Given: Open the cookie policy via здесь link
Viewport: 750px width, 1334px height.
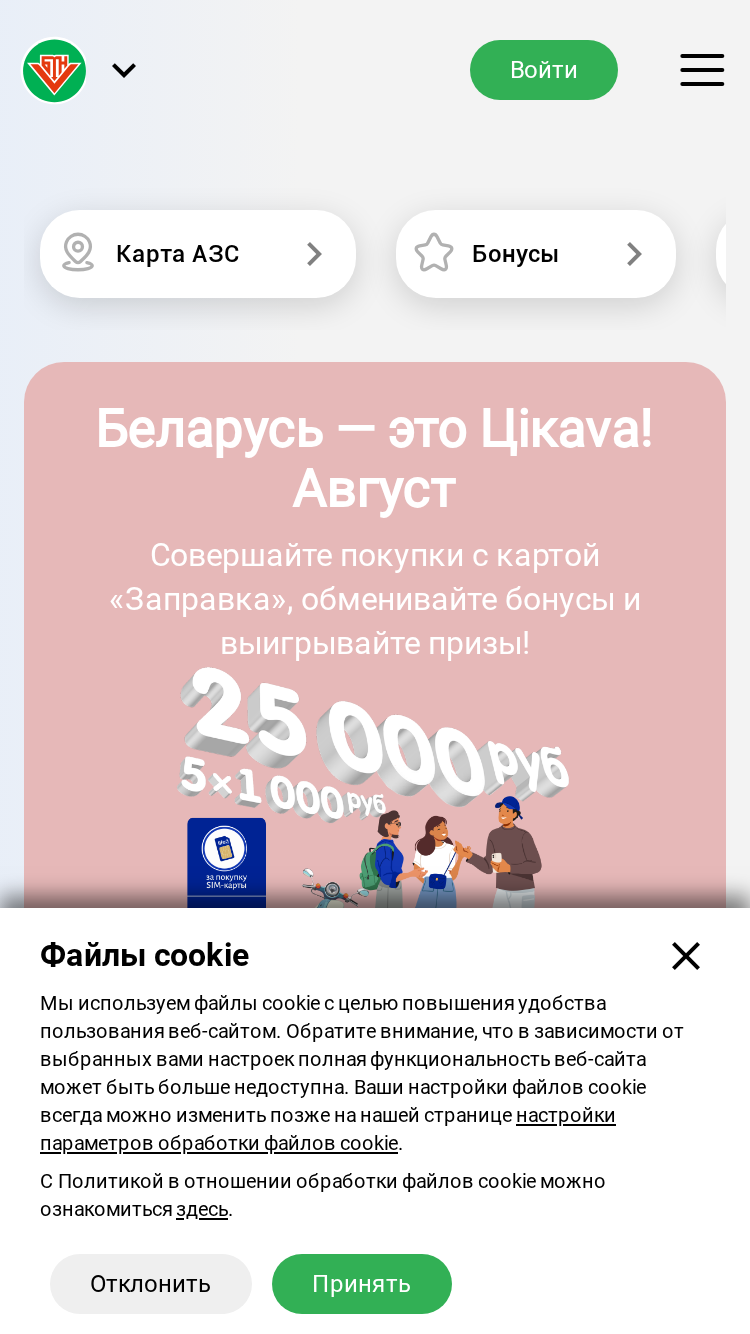Looking at the screenshot, I should tap(202, 1209).
